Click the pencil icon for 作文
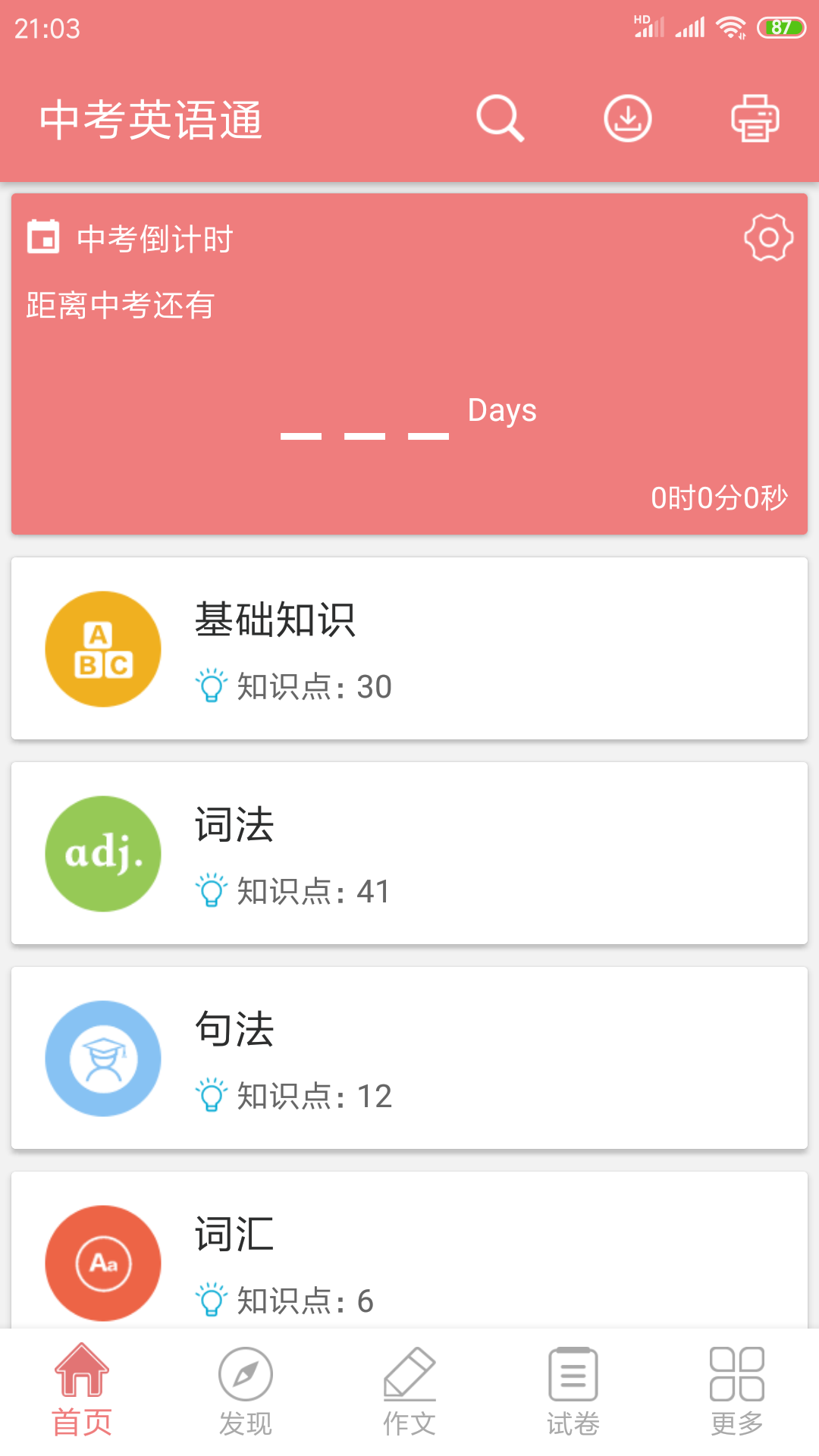 409,1373
